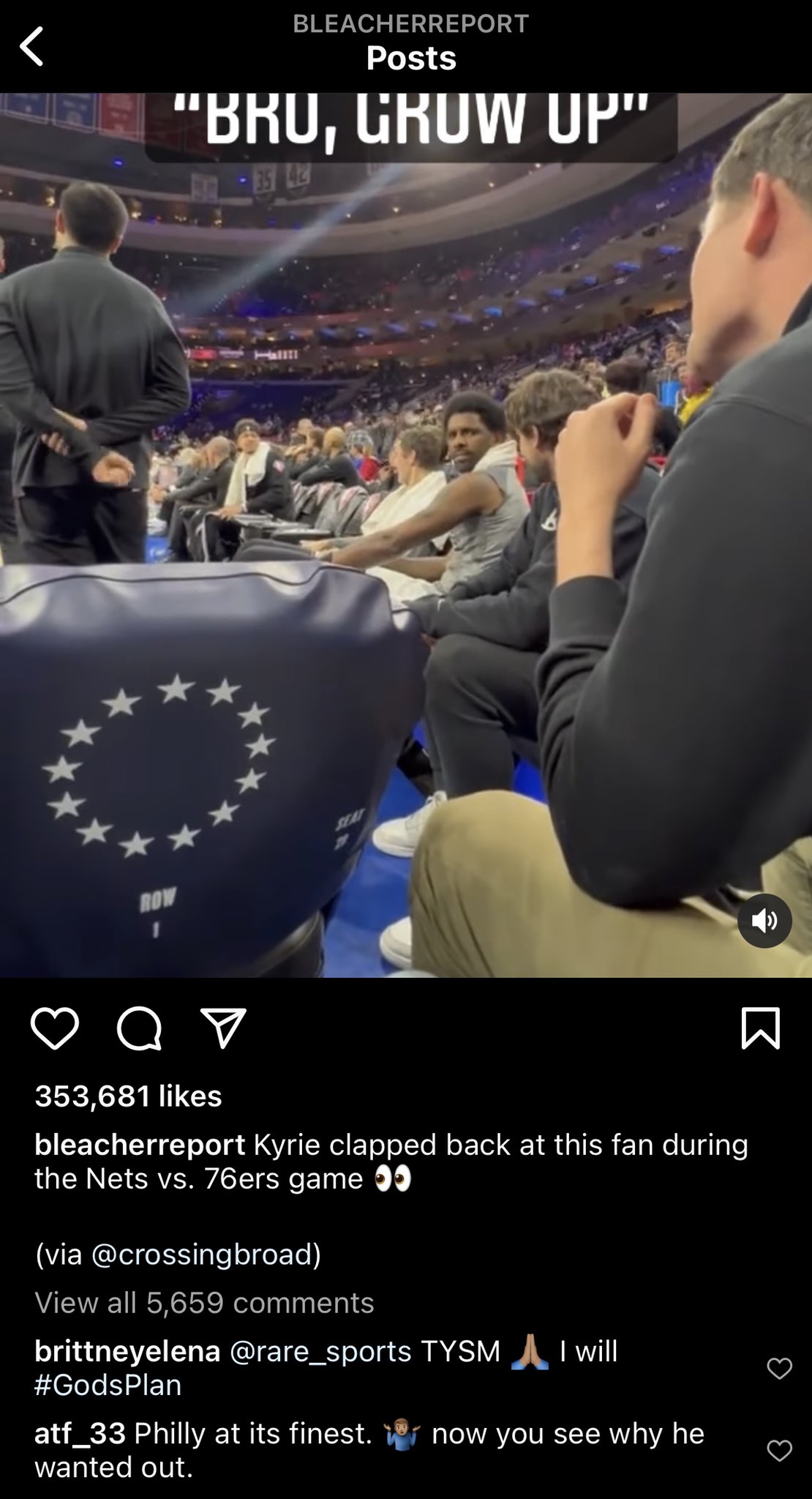Mute the video sound
The width and height of the screenshot is (812, 1499).
[x=764, y=921]
